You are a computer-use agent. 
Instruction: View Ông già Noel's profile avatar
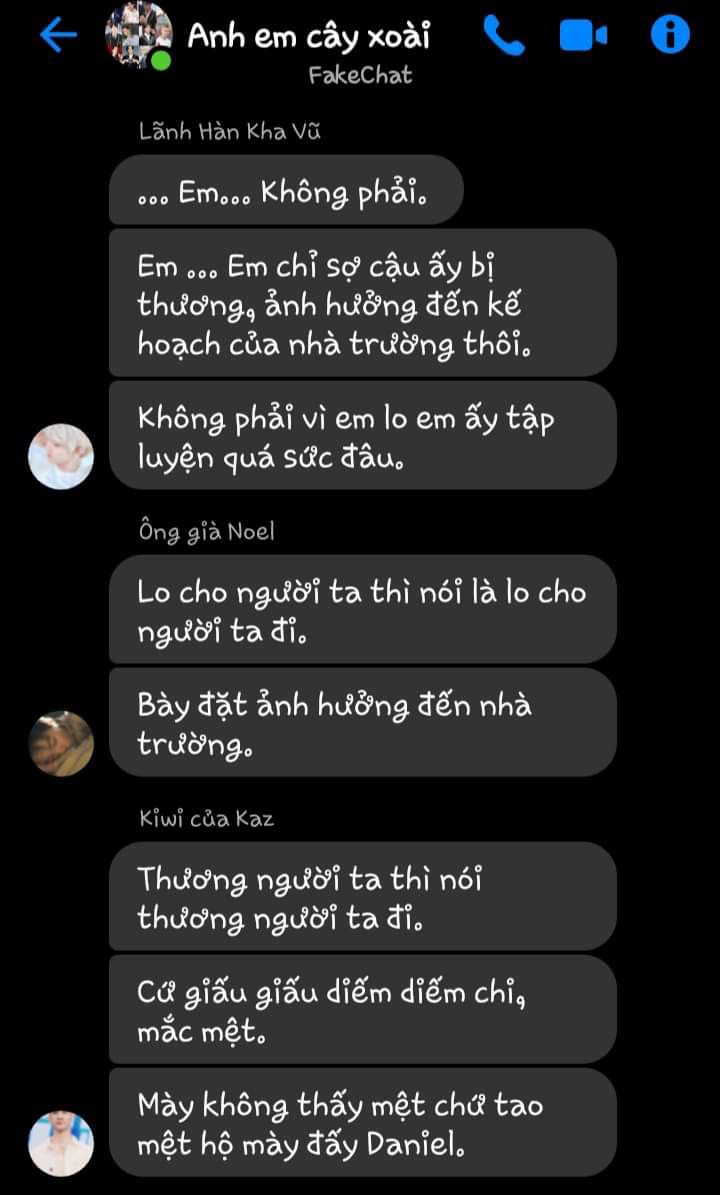pos(61,743)
